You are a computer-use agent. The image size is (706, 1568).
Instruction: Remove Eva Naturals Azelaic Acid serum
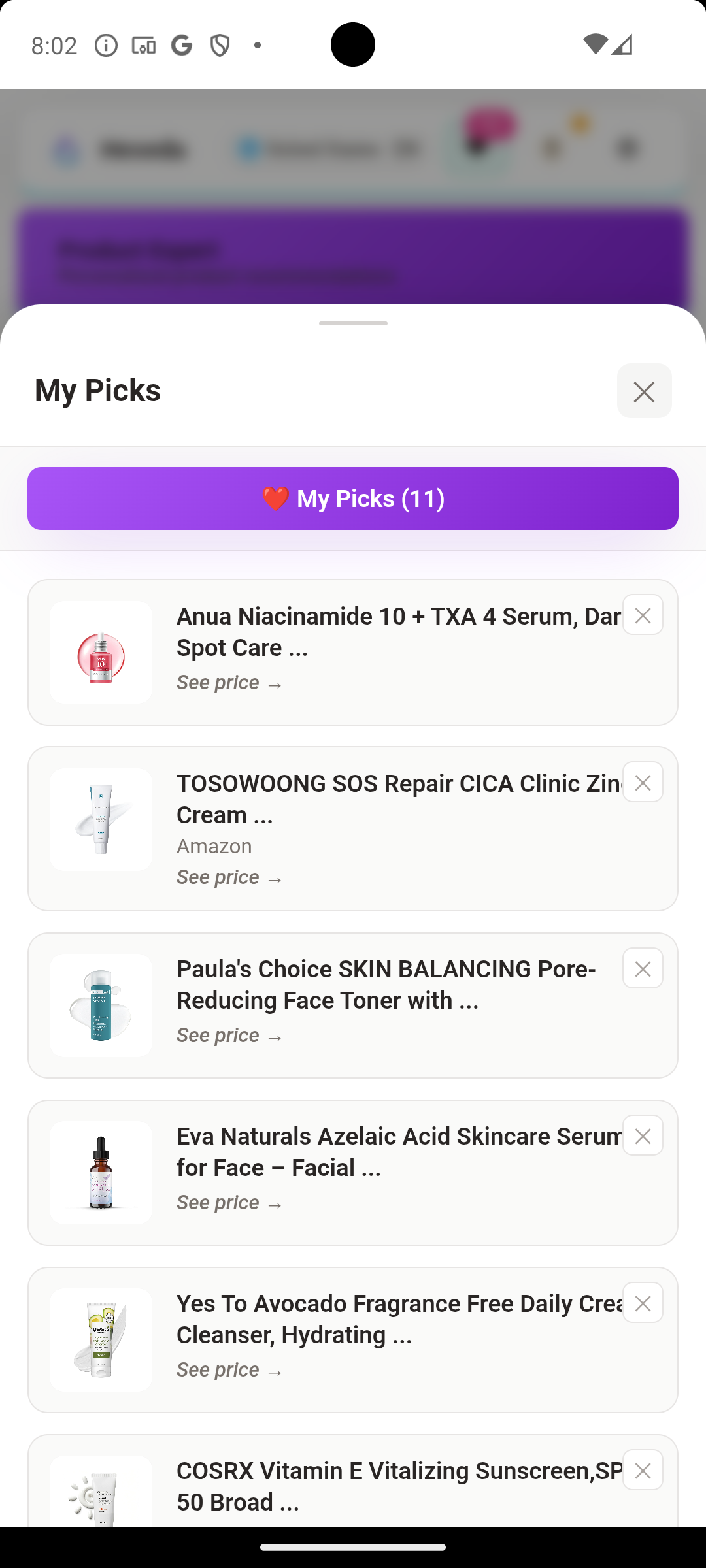tap(643, 1135)
